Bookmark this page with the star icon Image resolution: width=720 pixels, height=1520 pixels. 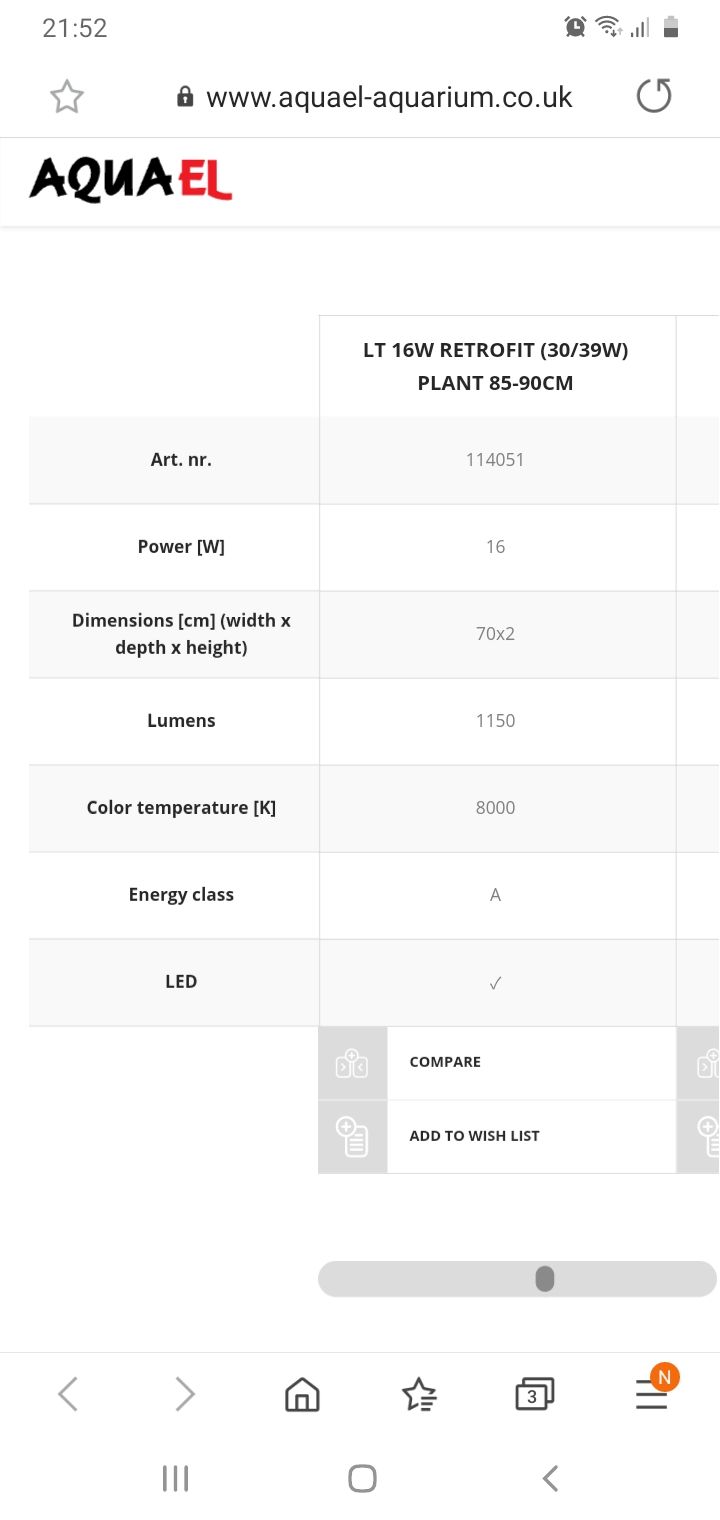point(67,97)
